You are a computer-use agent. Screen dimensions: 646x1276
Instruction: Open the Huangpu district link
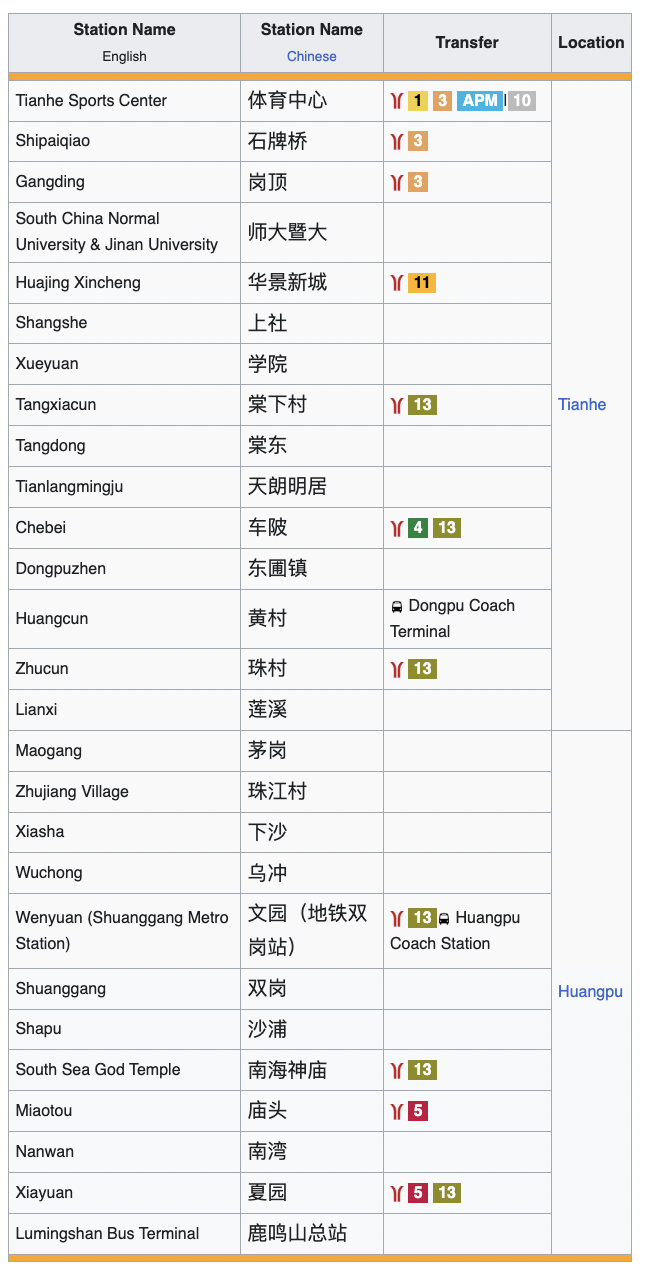(x=590, y=991)
